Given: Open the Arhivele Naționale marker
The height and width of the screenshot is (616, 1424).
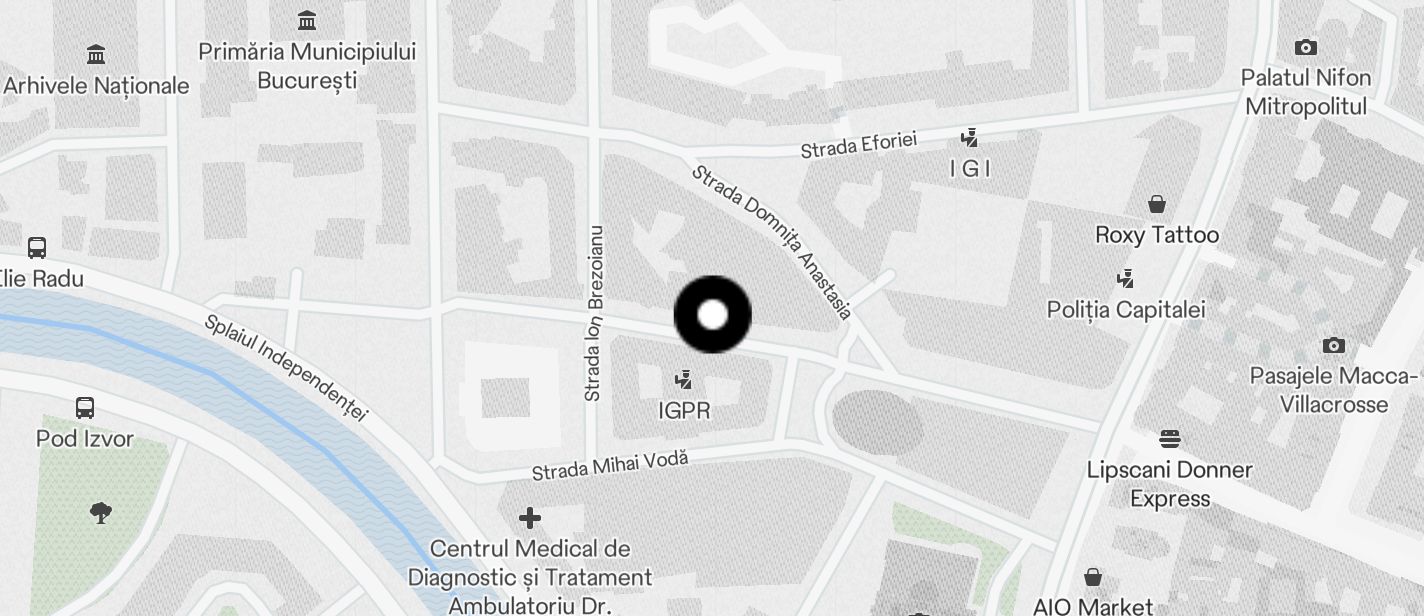Looking at the screenshot, I should (x=96, y=54).
